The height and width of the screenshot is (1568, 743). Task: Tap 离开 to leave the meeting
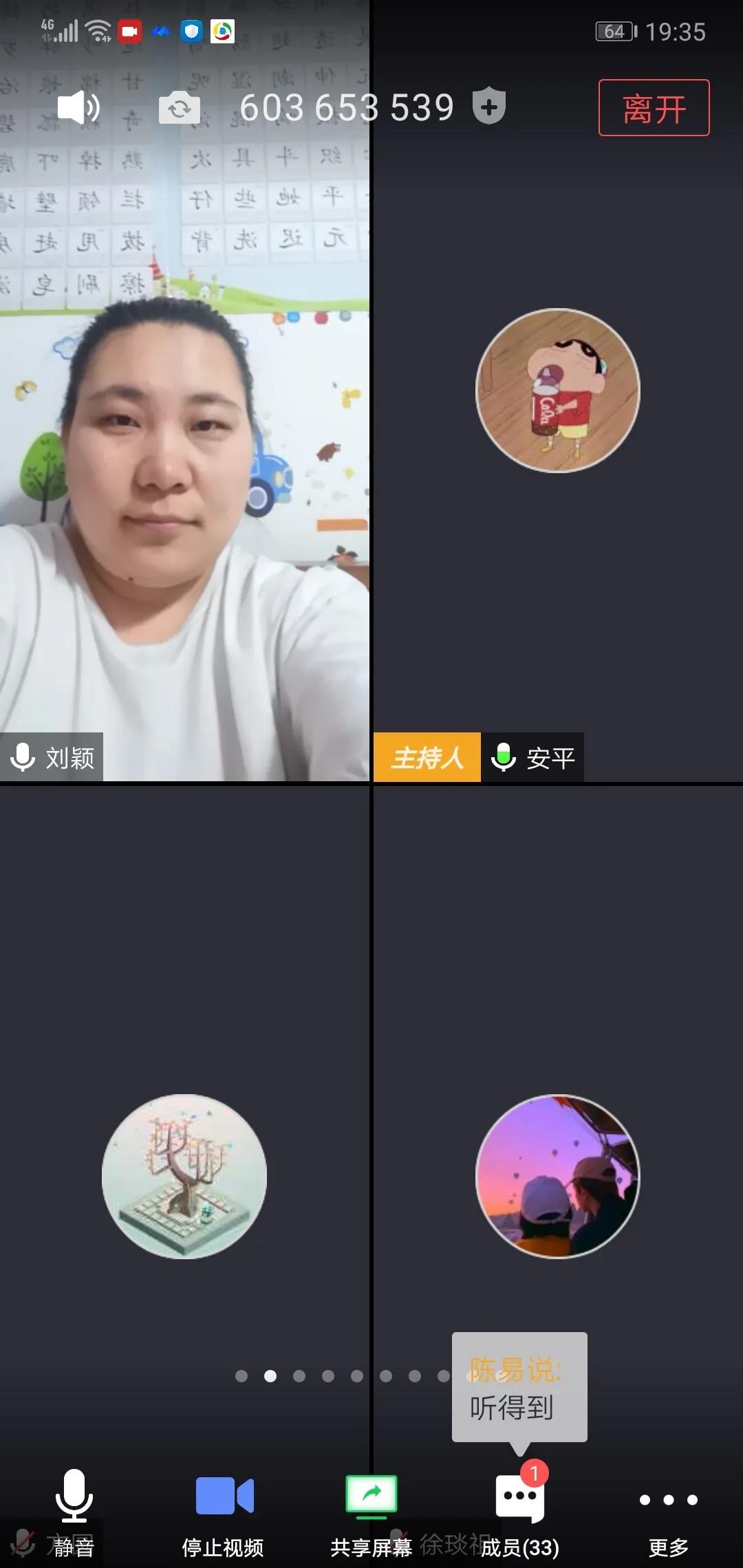tap(654, 108)
